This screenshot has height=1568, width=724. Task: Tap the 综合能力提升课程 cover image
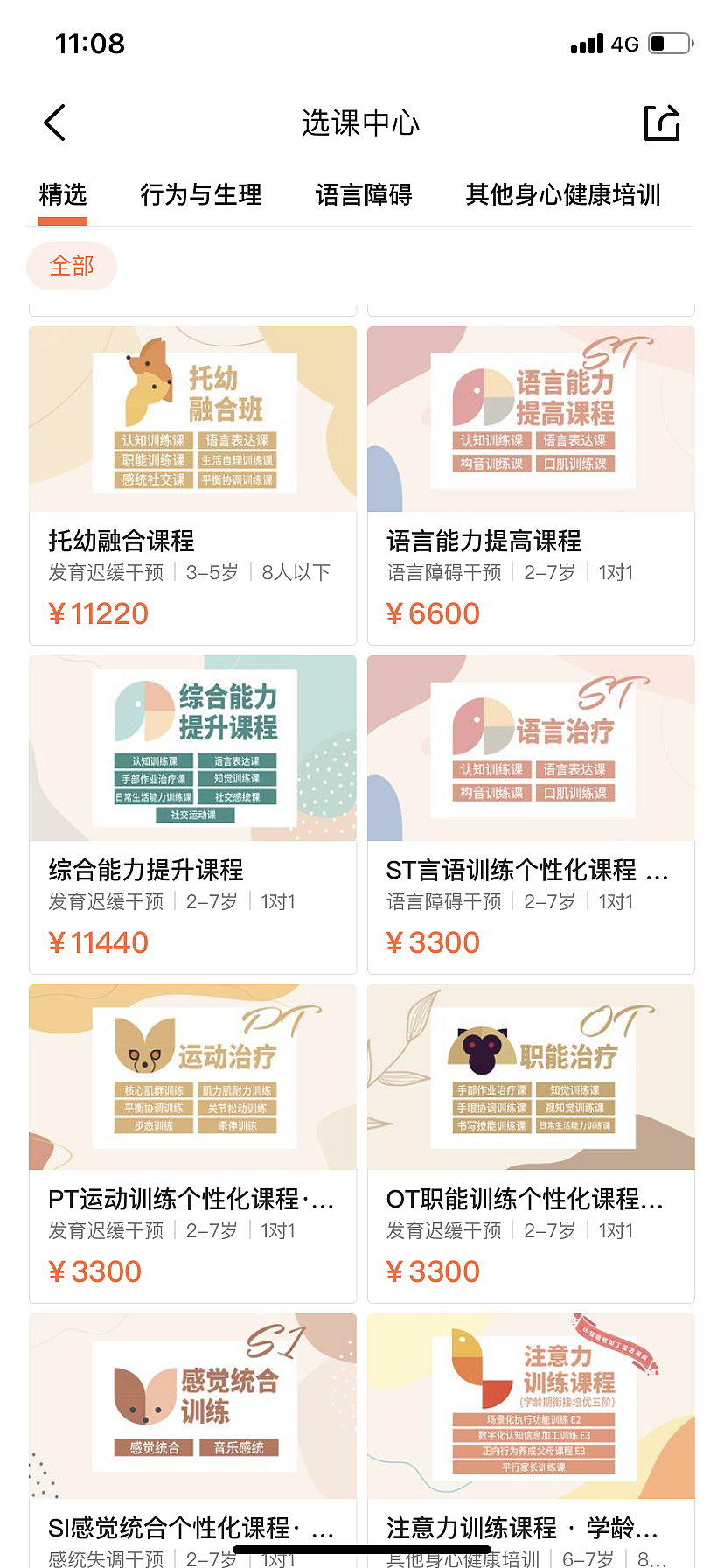192,748
